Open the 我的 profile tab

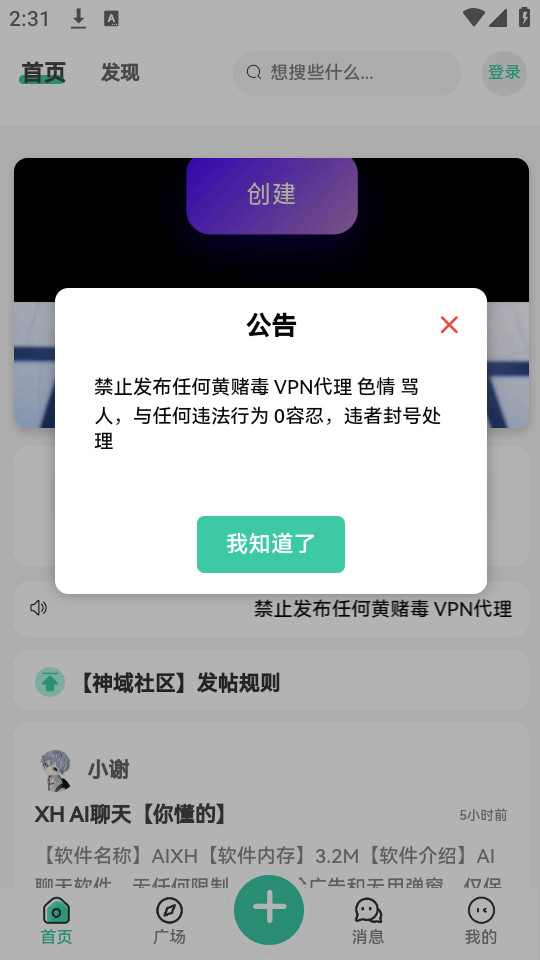(481, 921)
